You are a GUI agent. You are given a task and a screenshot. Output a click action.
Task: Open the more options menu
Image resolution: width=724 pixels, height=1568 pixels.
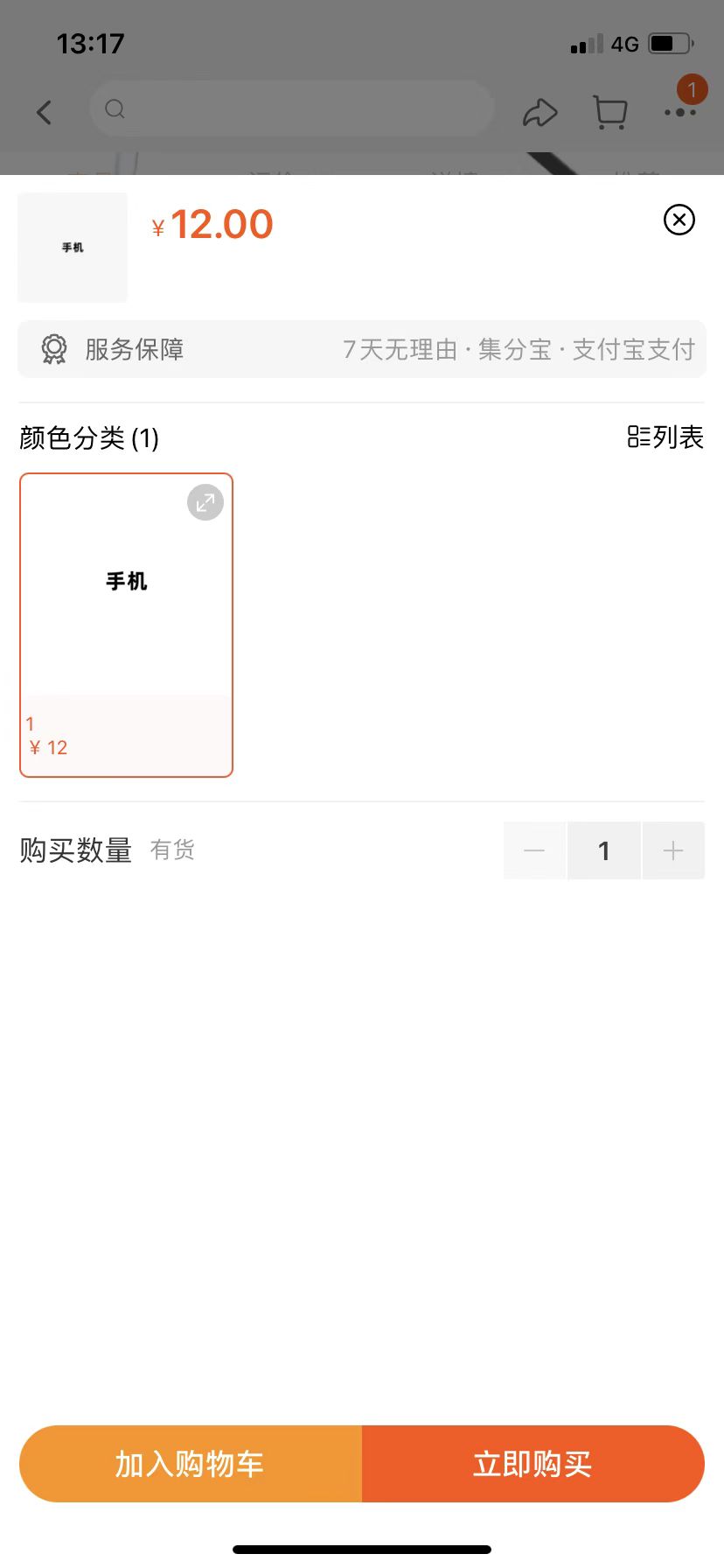(680, 112)
